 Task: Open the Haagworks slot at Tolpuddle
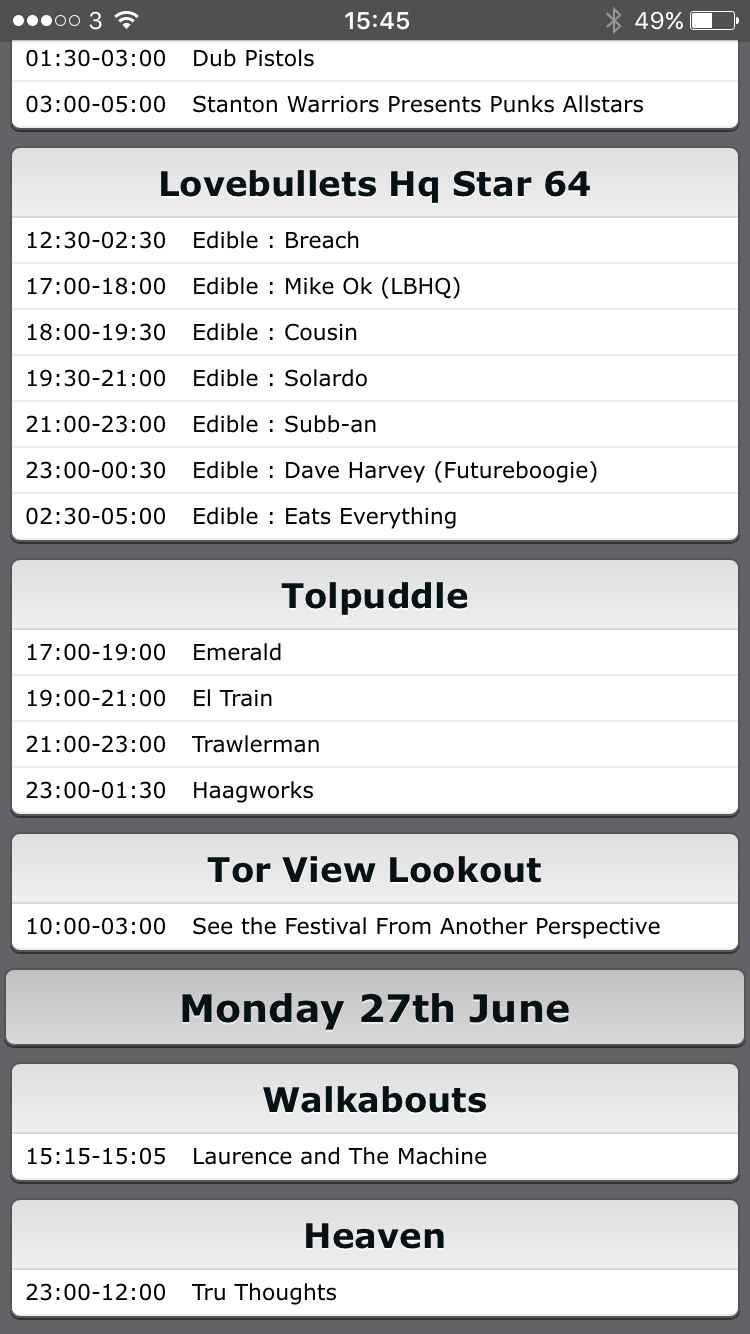click(375, 791)
